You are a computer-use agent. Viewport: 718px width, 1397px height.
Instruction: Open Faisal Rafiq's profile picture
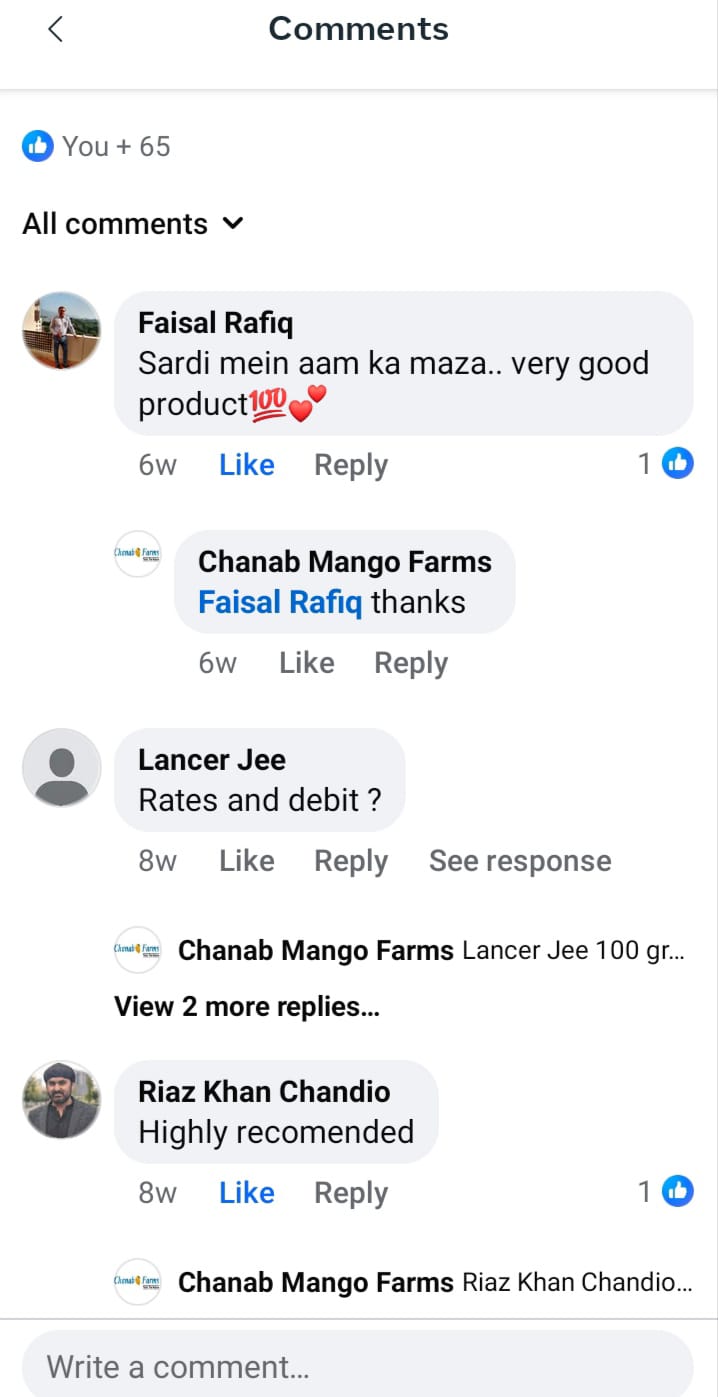point(62,331)
